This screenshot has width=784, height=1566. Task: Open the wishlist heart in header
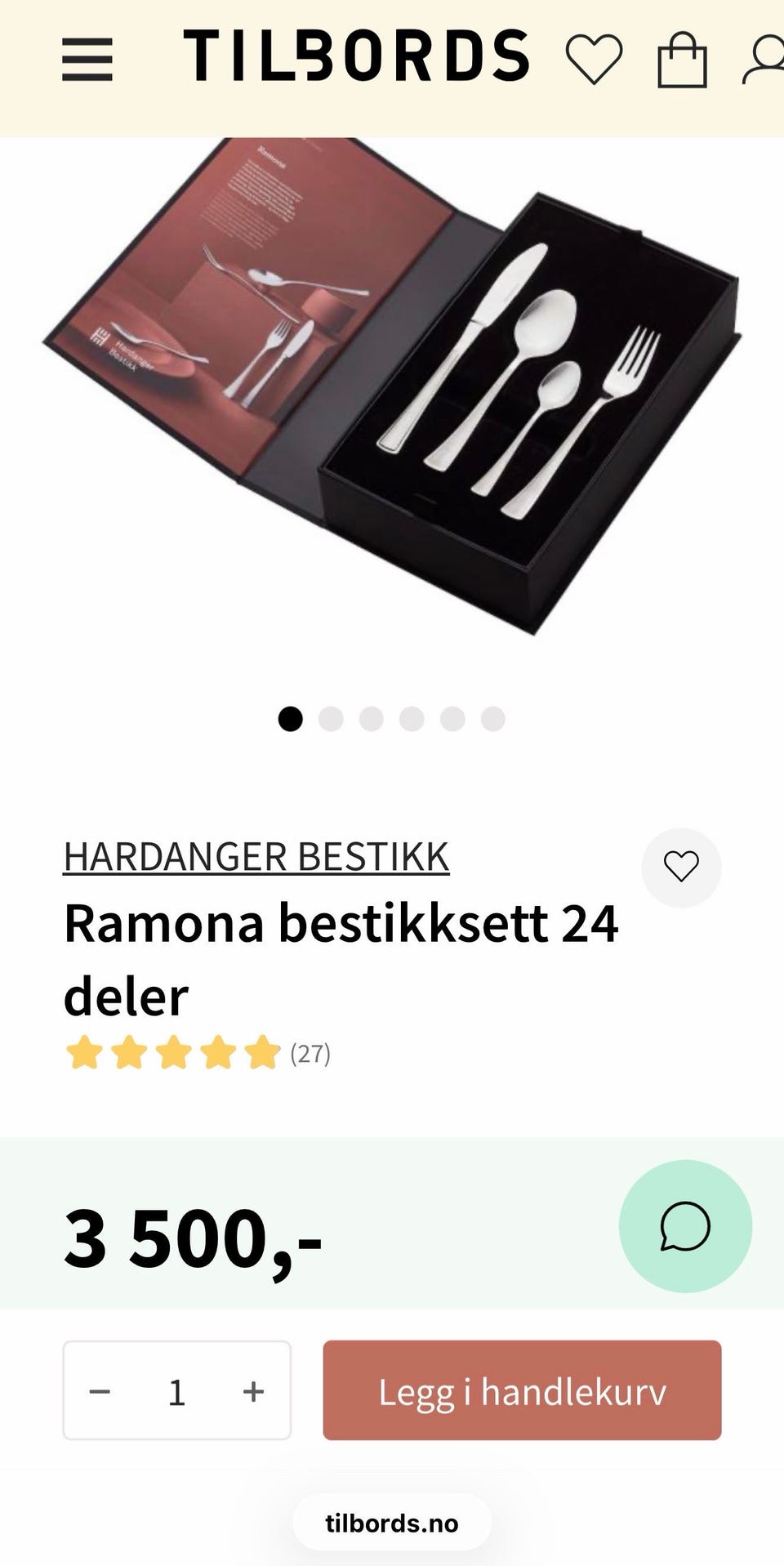[x=594, y=59]
